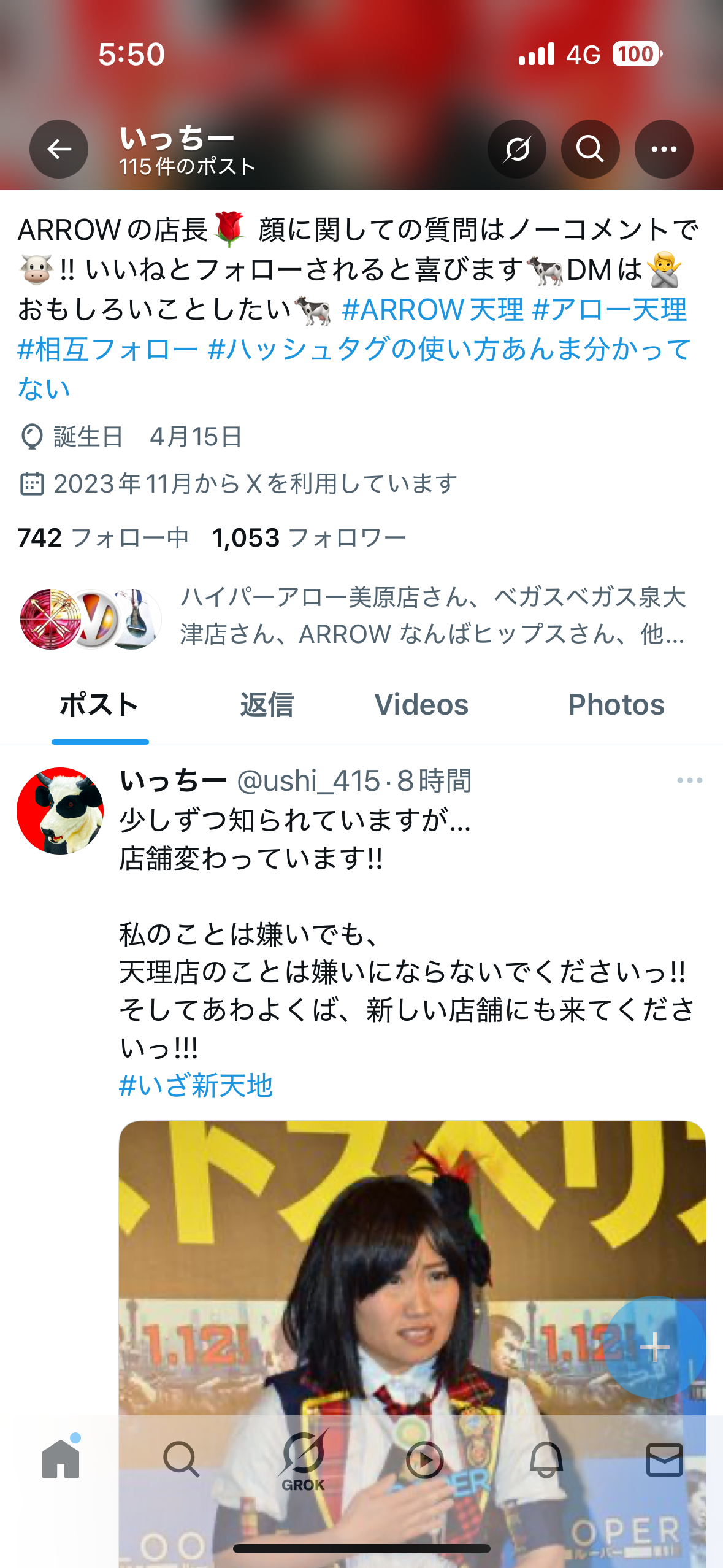This screenshot has width=723, height=1568.
Task: Open the #相互フォロー hashtag
Action: click(107, 349)
